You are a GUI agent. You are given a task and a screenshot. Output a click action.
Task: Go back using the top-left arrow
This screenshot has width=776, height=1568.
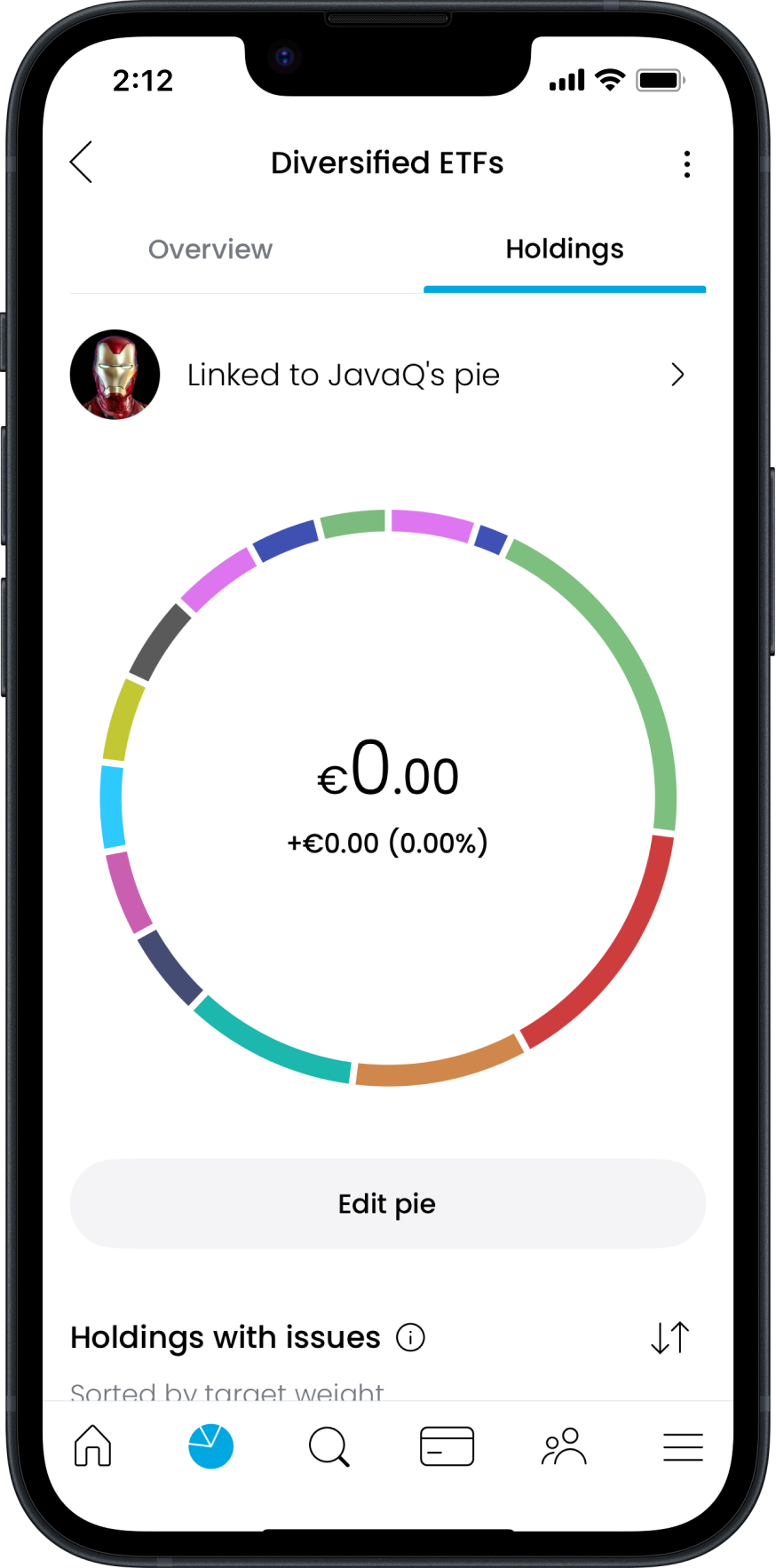(82, 162)
